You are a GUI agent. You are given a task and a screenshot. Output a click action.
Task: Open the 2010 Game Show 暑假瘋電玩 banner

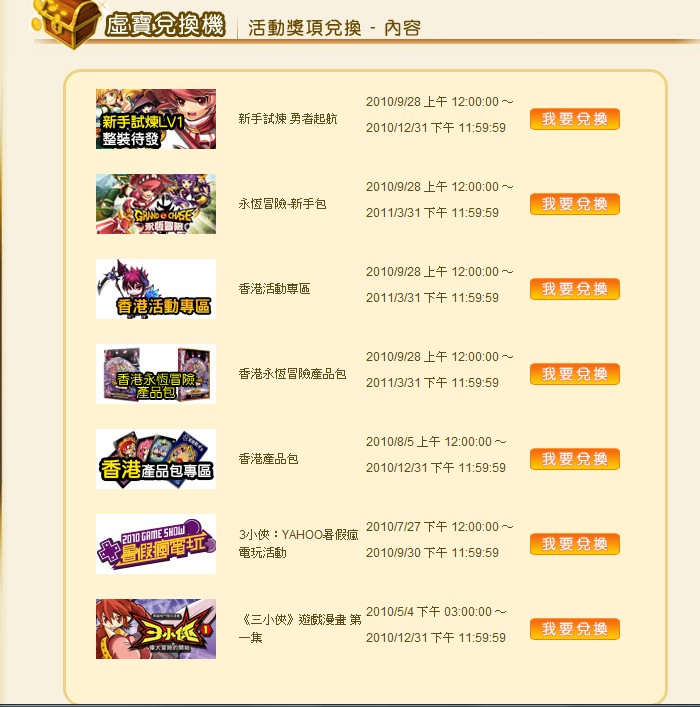(x=156, y=544)
